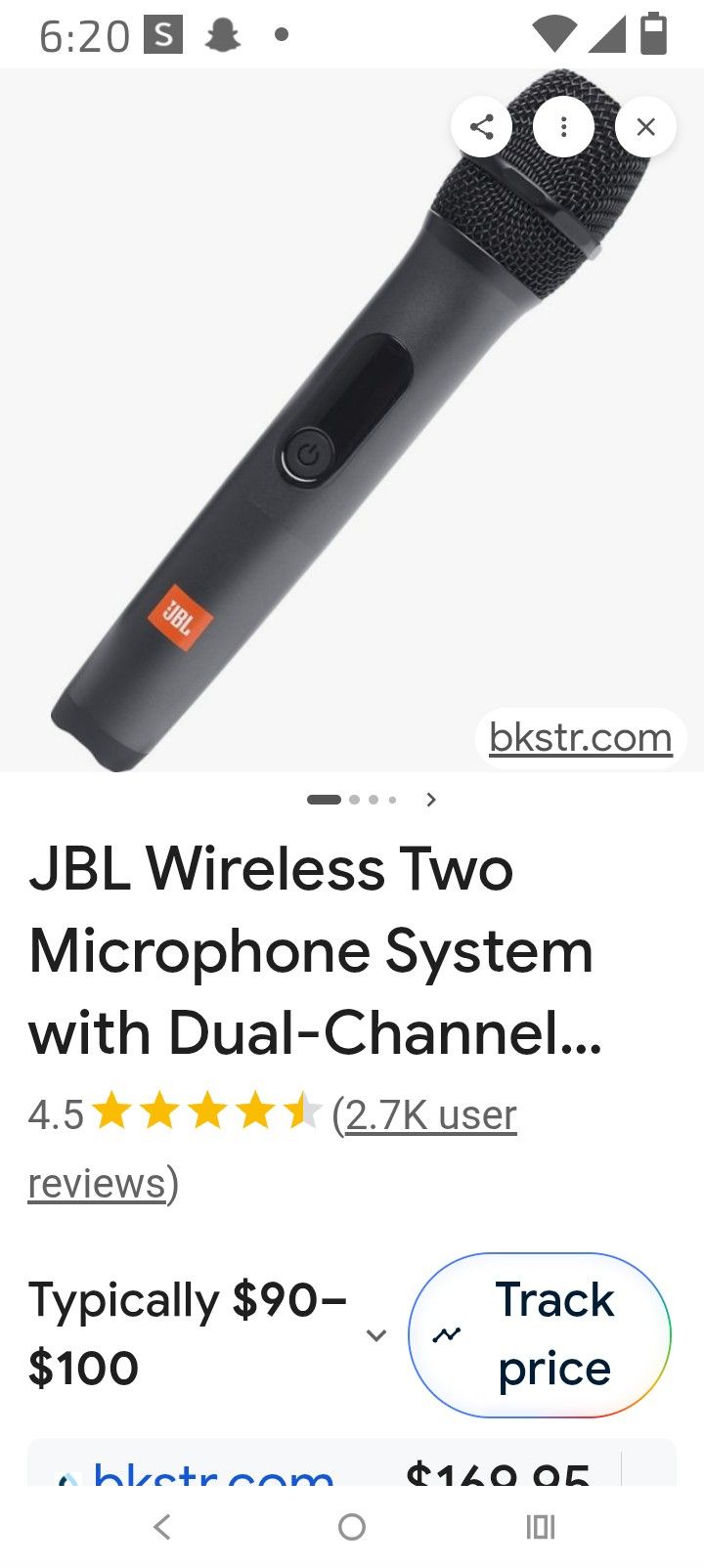Close the product detail panel
Screen dimensions: 704x1568
pyautogui.click(x=645, y=126)
